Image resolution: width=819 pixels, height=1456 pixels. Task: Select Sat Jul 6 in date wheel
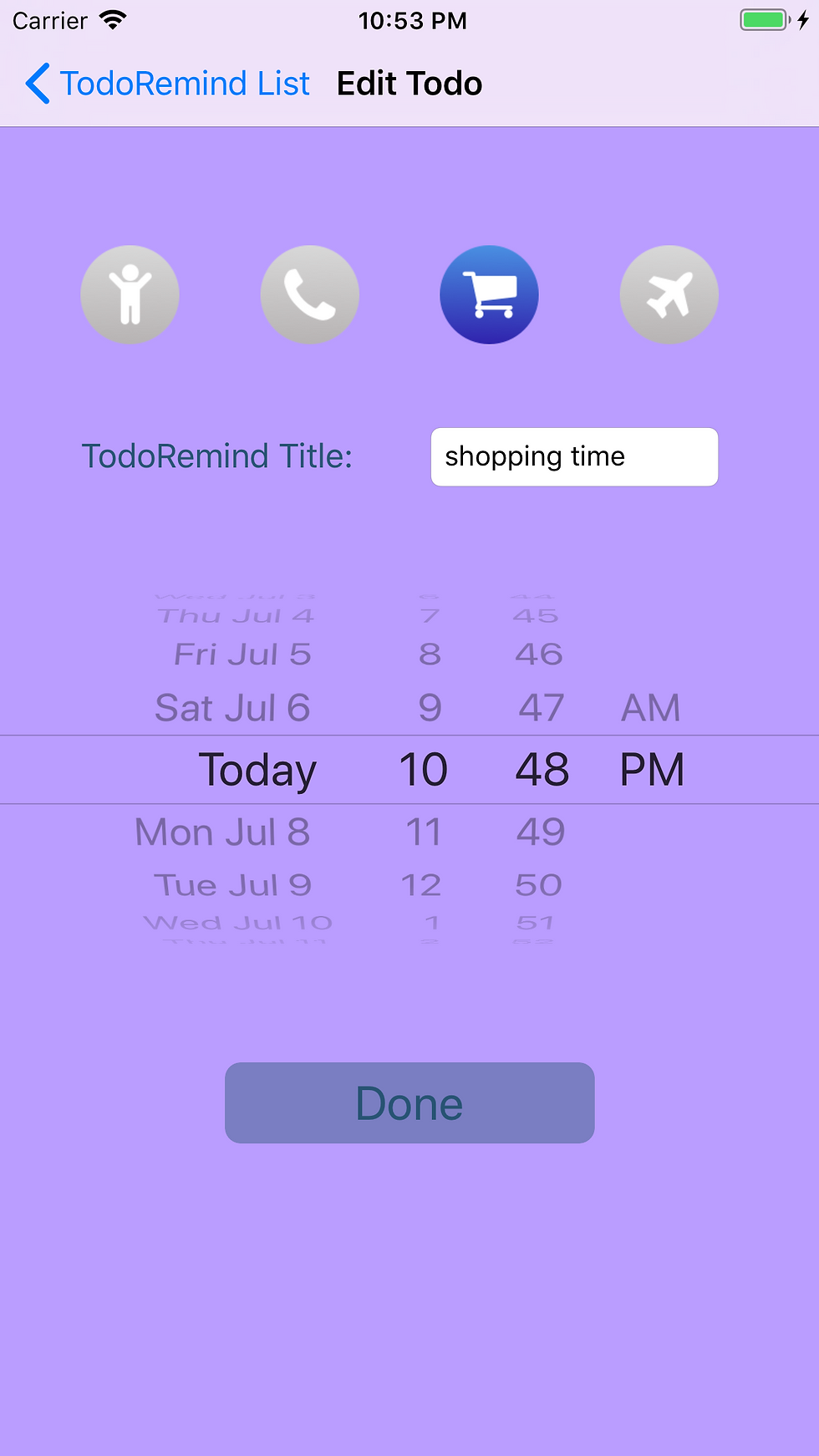232,707
